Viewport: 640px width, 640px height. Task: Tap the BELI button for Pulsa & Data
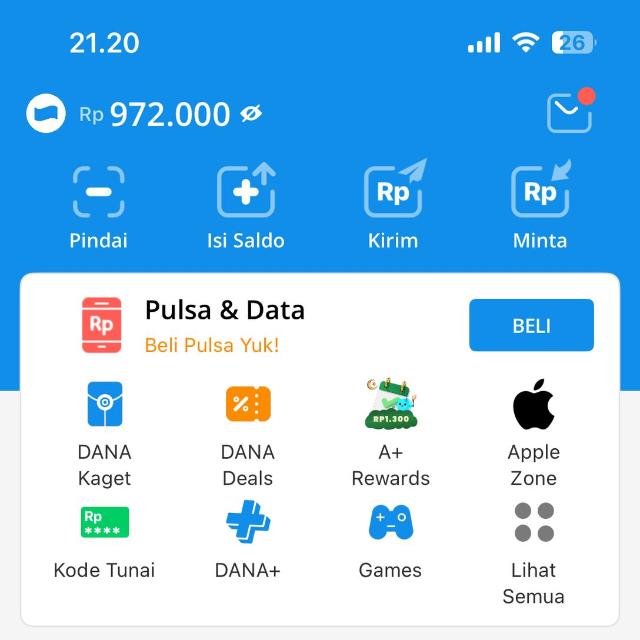pyautogui.click(x=531, y=325)
